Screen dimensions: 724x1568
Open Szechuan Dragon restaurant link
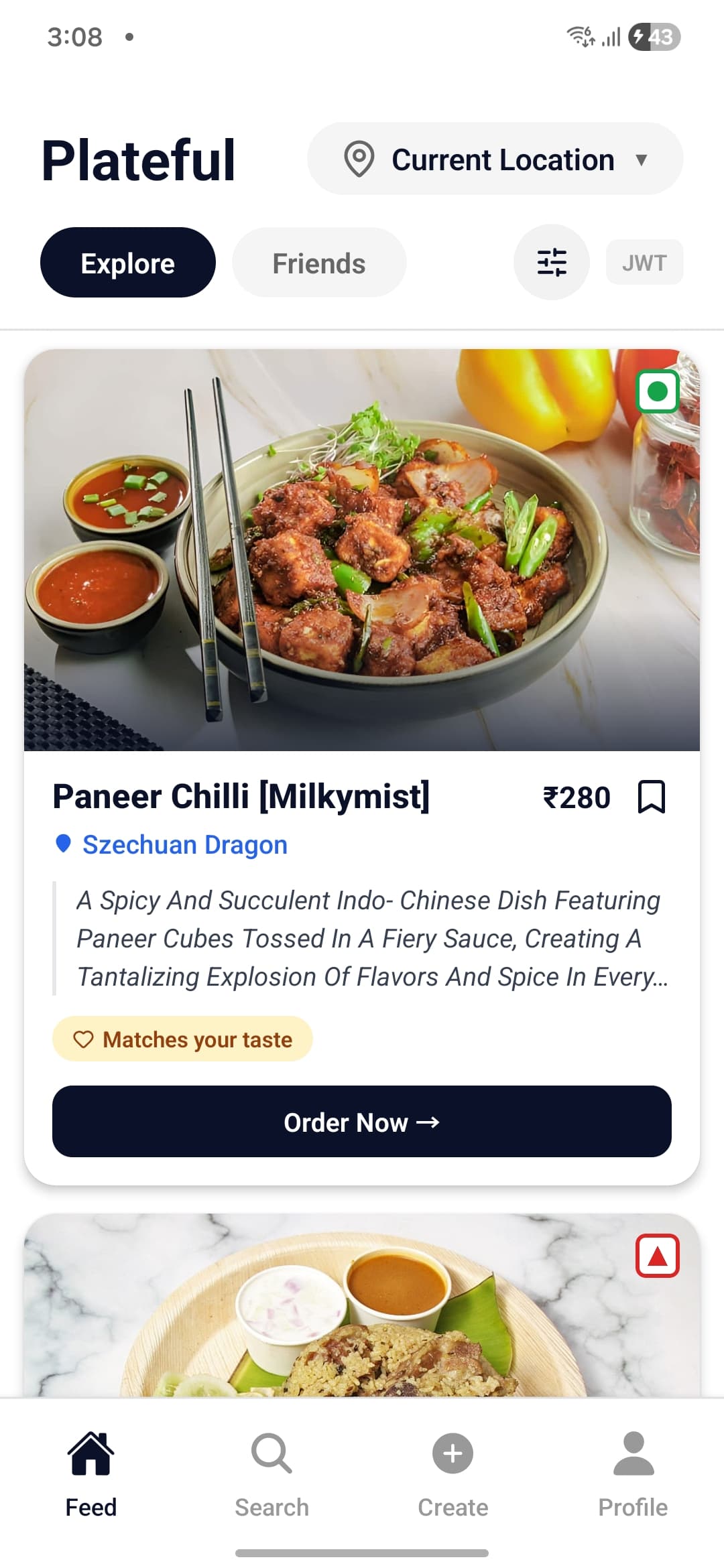(184, 844)
